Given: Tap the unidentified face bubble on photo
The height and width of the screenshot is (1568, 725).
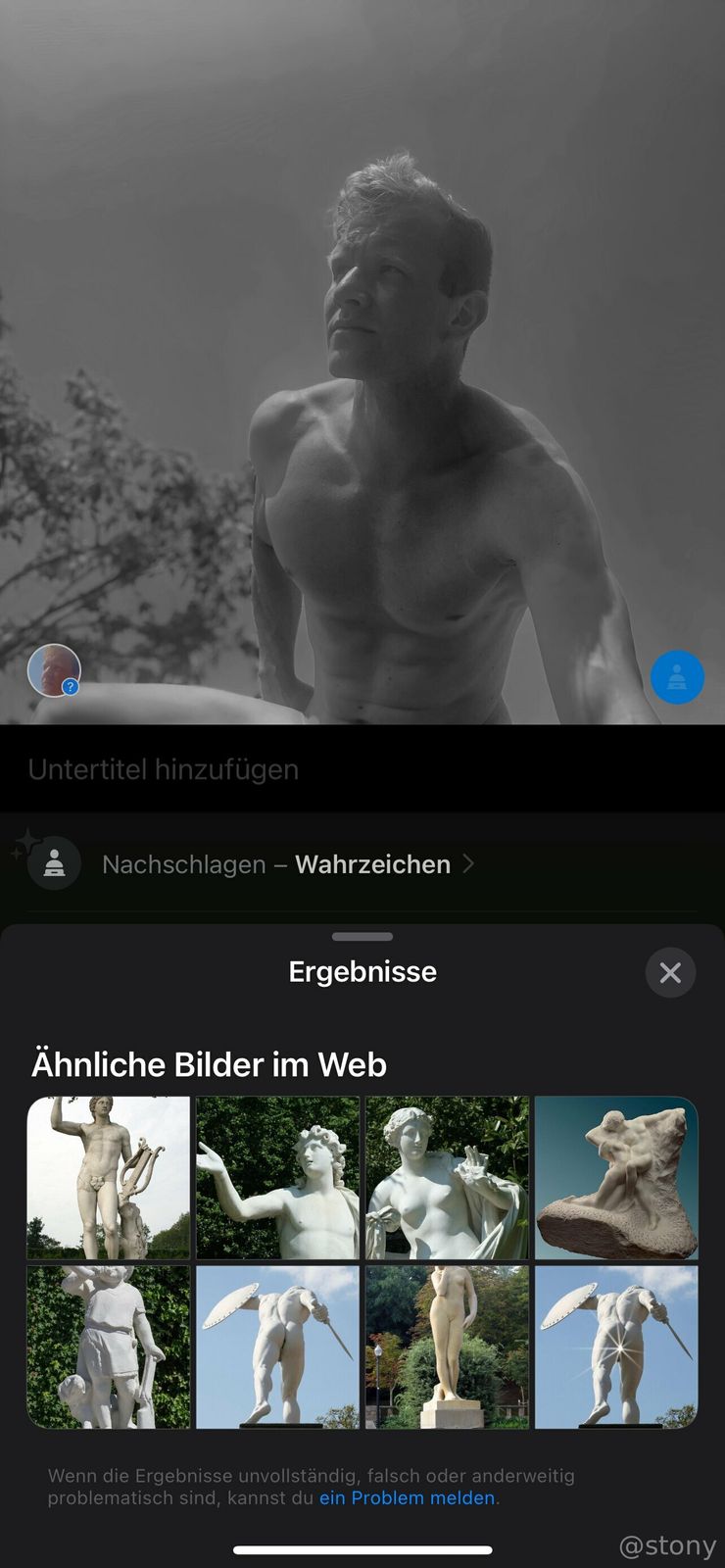Looking at the screenshot, I should point(54,670).
